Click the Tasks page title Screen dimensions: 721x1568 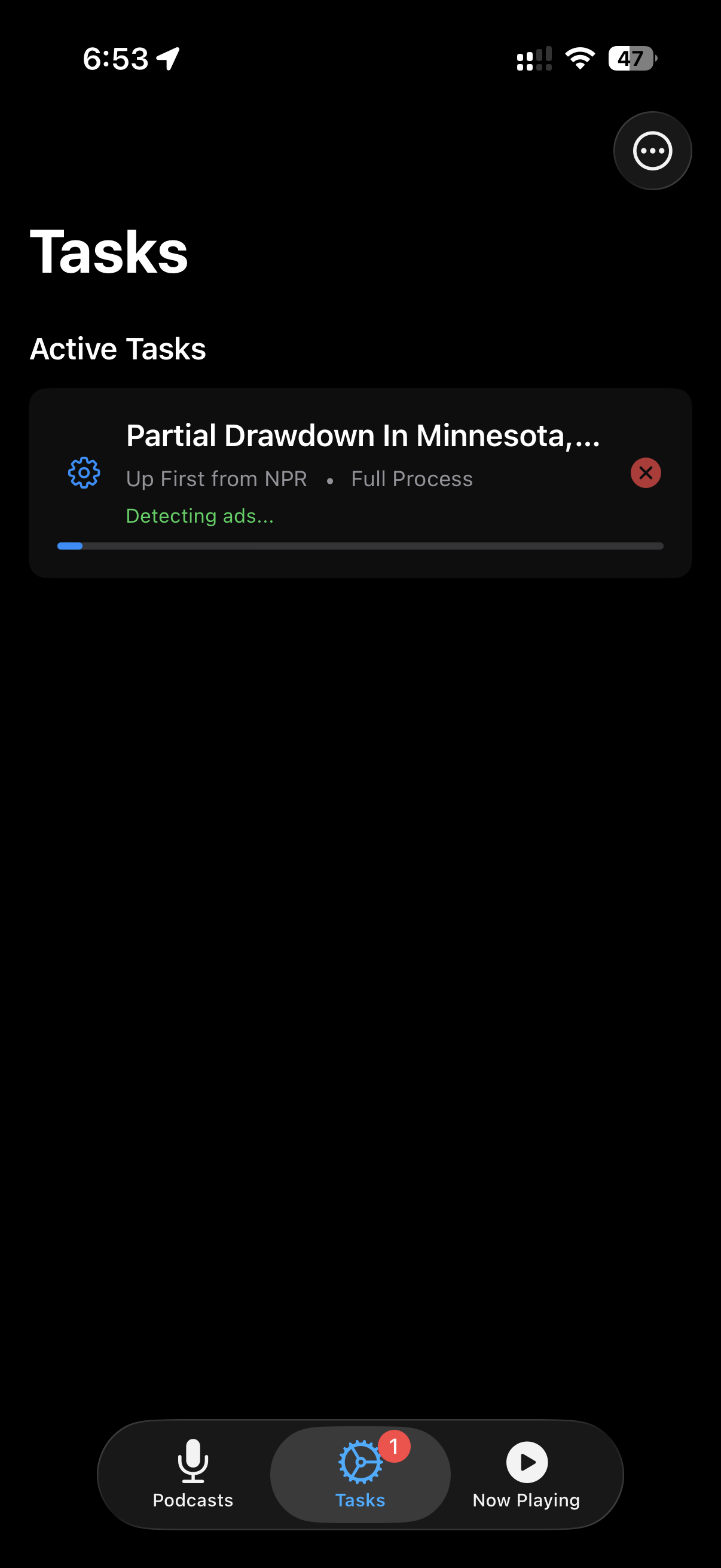109,251
